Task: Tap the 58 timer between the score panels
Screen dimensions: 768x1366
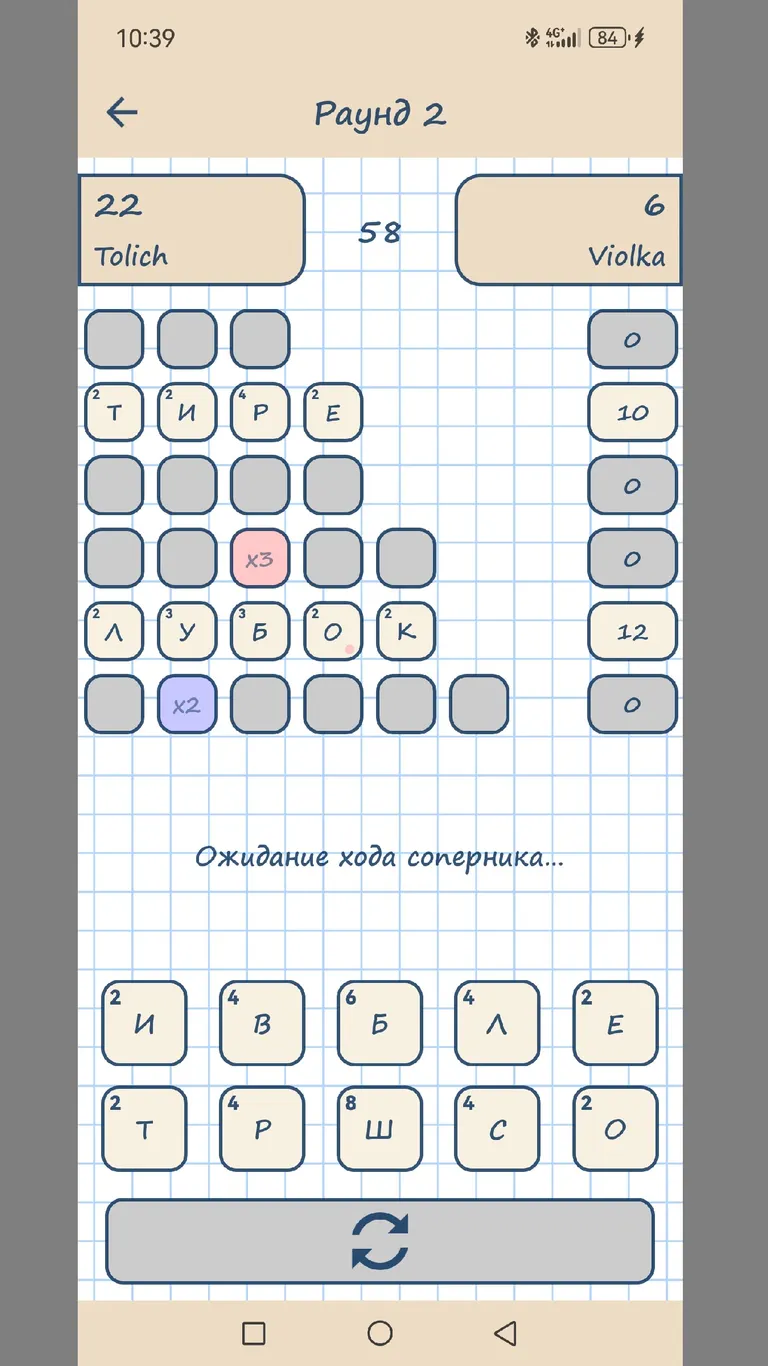Action: [x=379, y=232]
